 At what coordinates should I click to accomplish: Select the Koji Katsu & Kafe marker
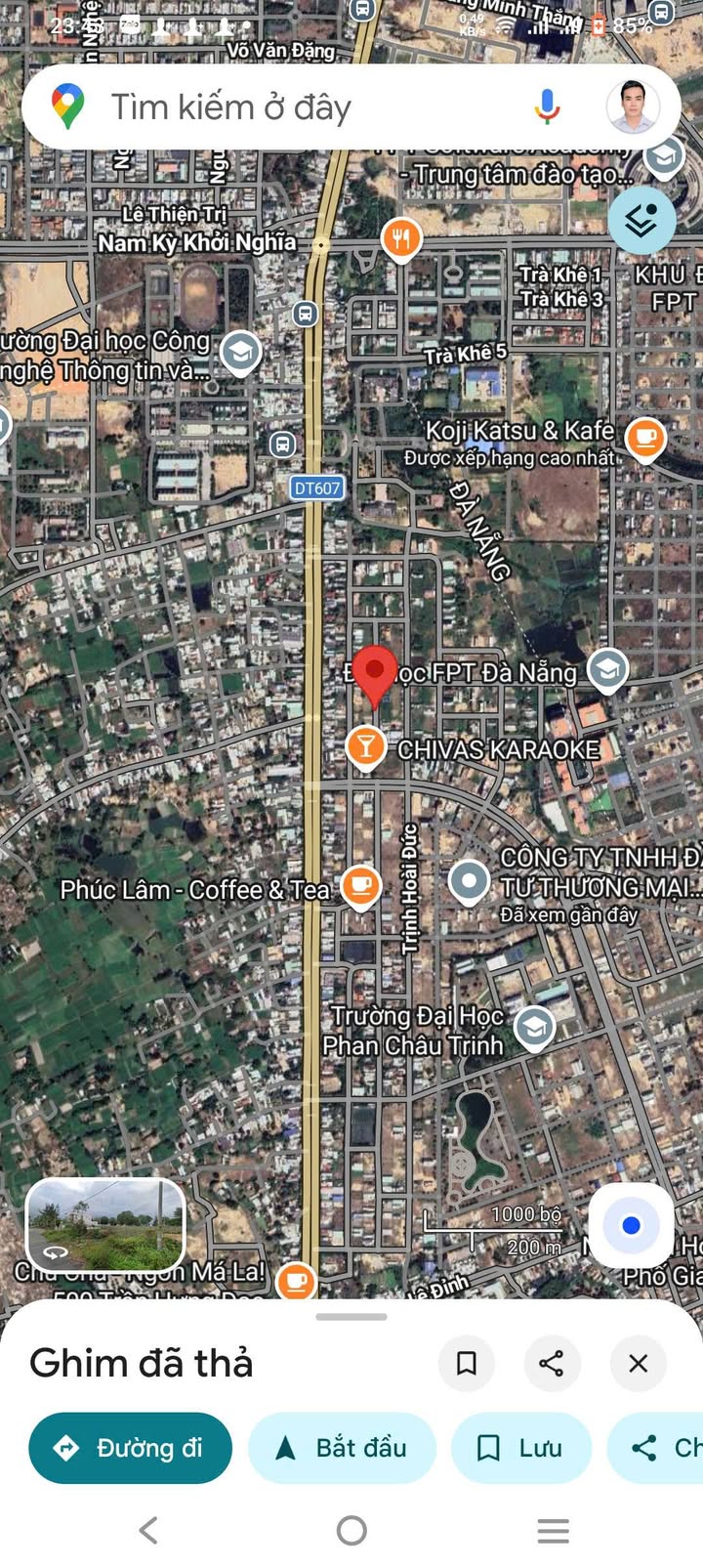[x=644, y=439]
